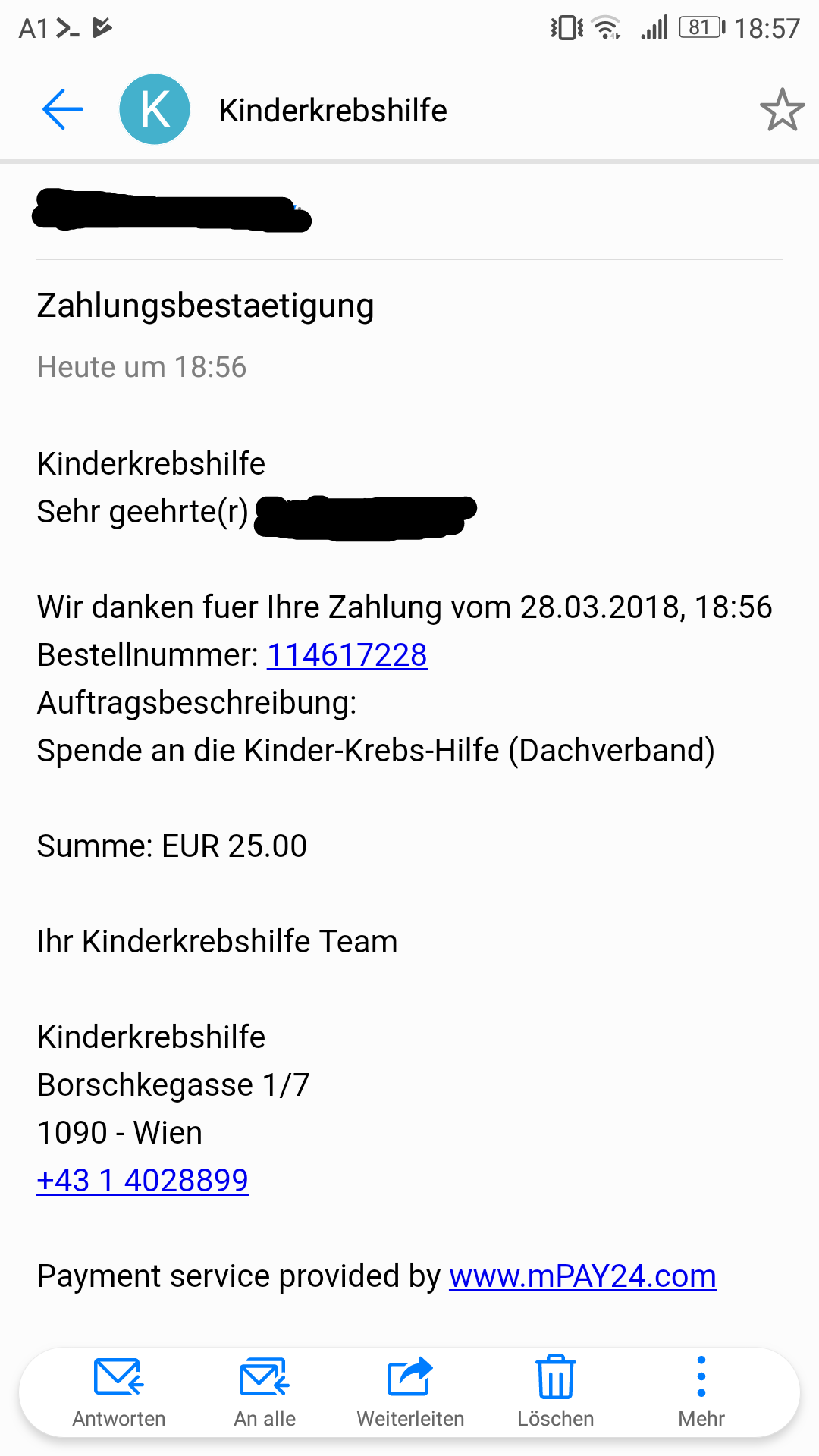Delete the email with Löschen

coord(556,1392)
